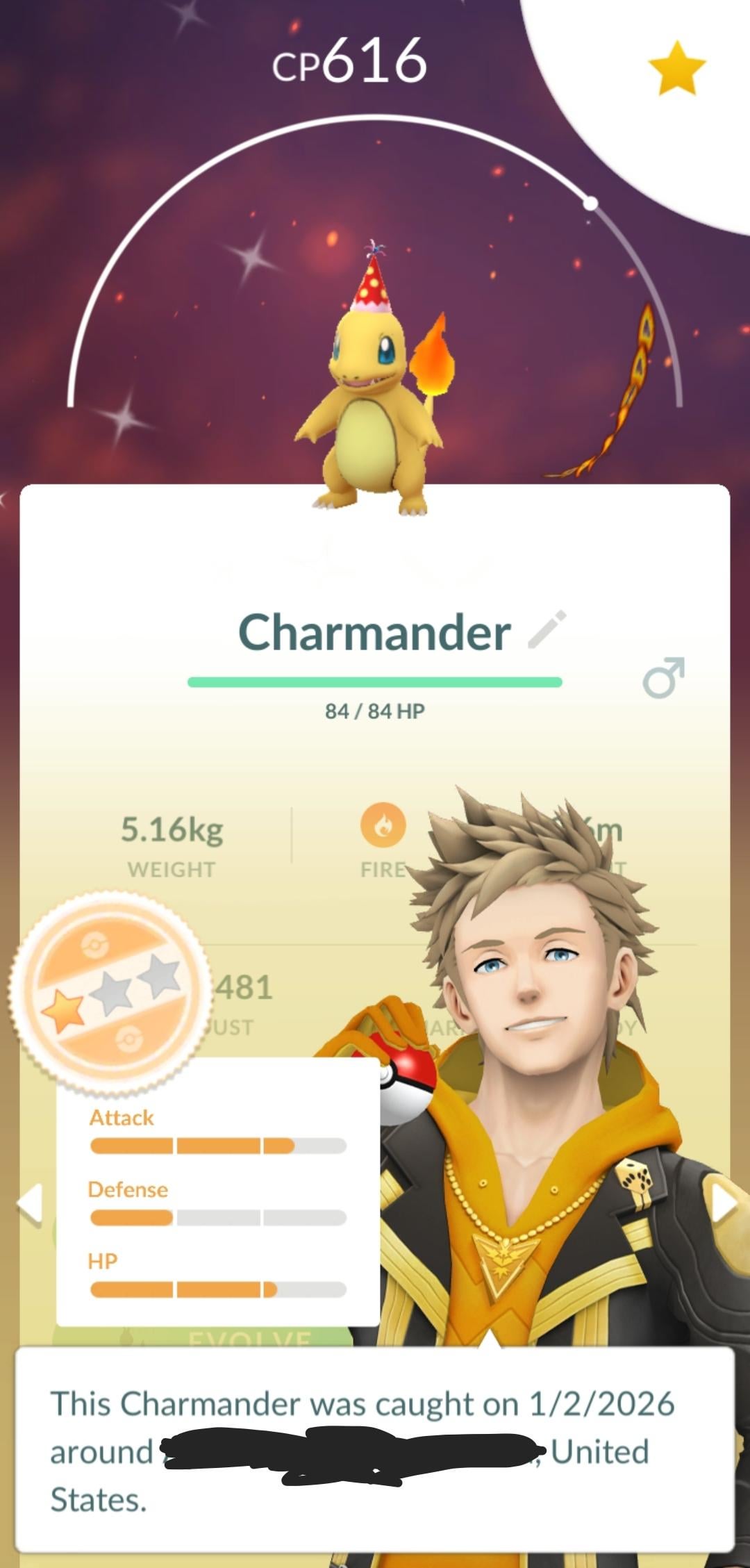Screen dimensions: 750x1568
Task: Tap the appraisal text box to continue
Action: 375,1450
